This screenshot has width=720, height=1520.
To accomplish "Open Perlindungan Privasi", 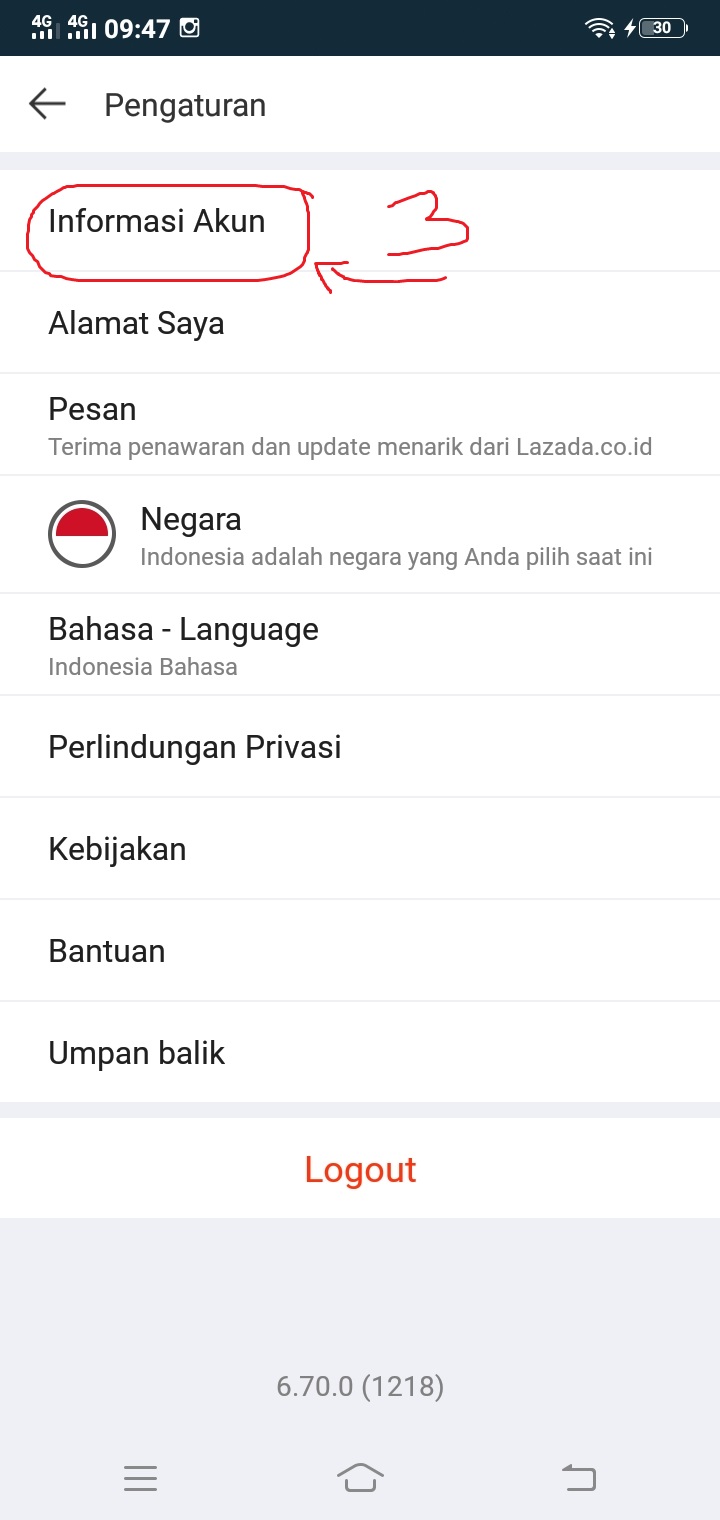I will [360, 747].
